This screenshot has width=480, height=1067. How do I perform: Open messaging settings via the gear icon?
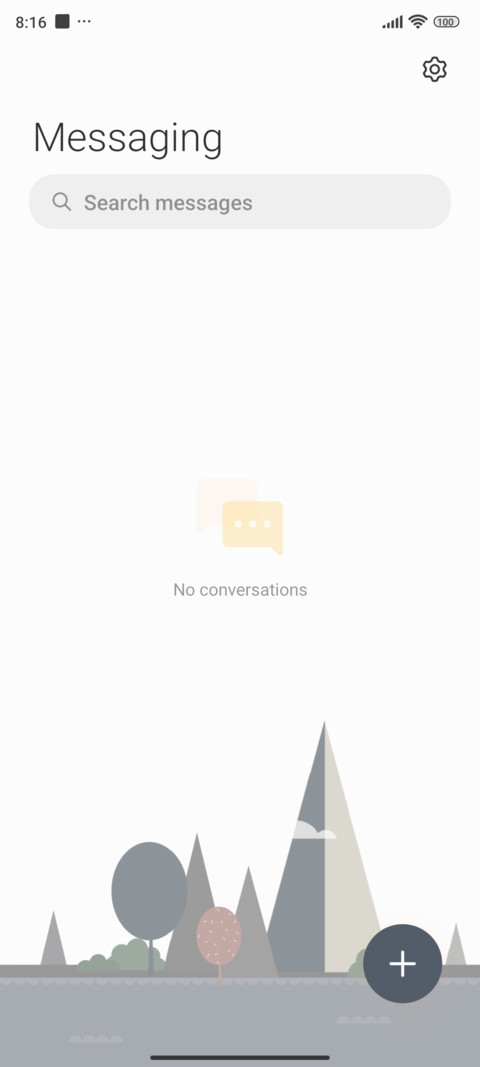click(x=434, y=69)
